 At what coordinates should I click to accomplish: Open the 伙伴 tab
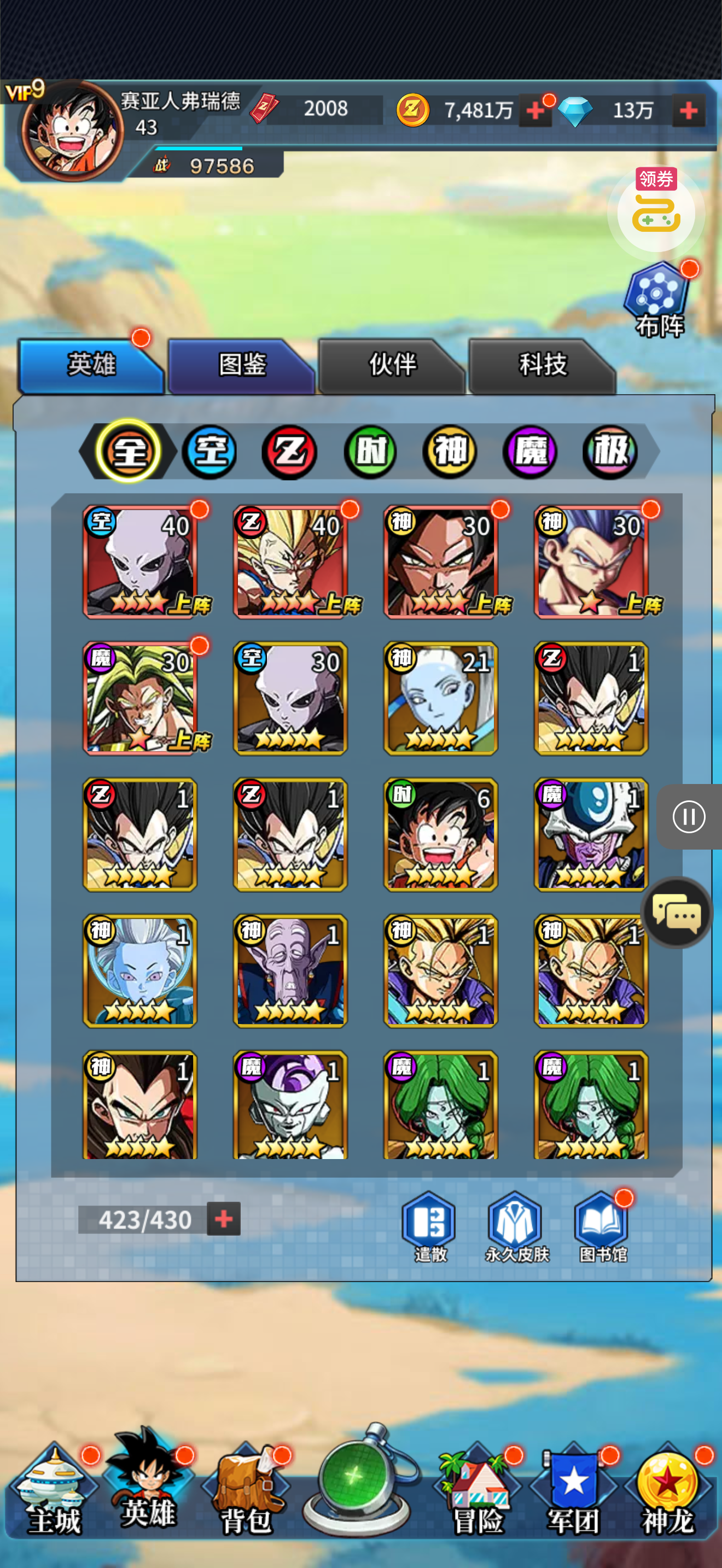[x=392, y=365]
